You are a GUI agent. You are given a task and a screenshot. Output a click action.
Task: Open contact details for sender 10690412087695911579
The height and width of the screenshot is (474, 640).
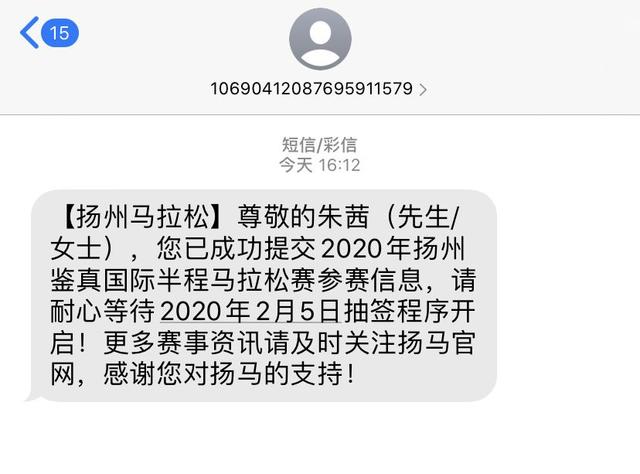coord(319,88)
